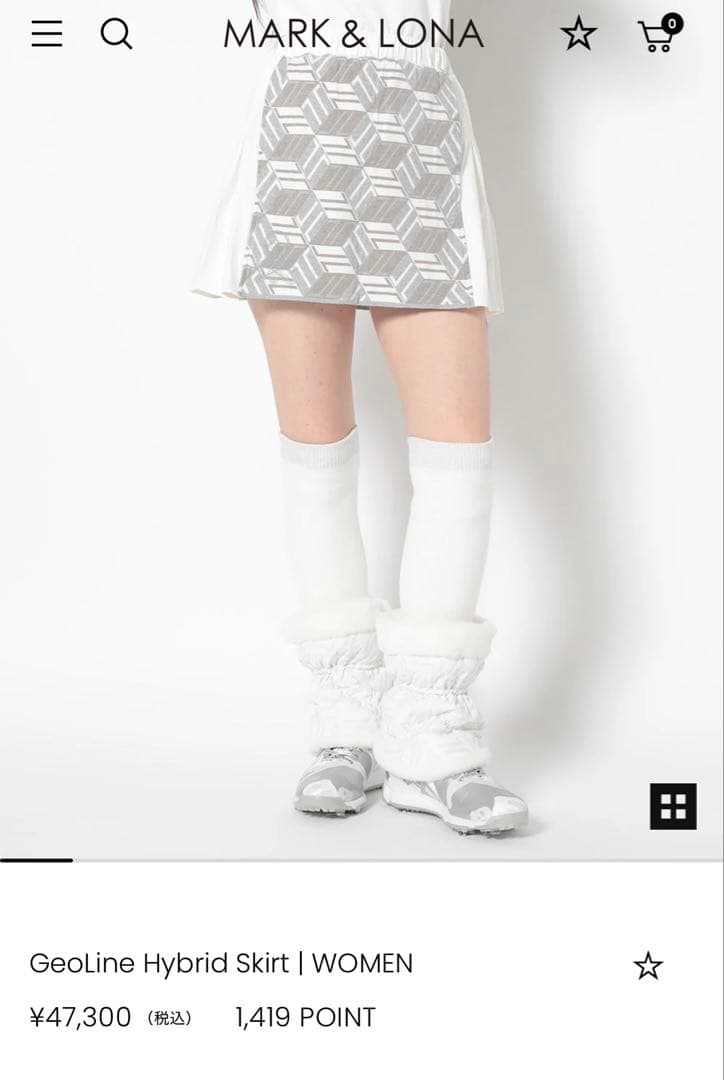Screen dimensions: 724x1080
Task: Tap the star outline beside the product title
Action: click(x=650, y=962)
